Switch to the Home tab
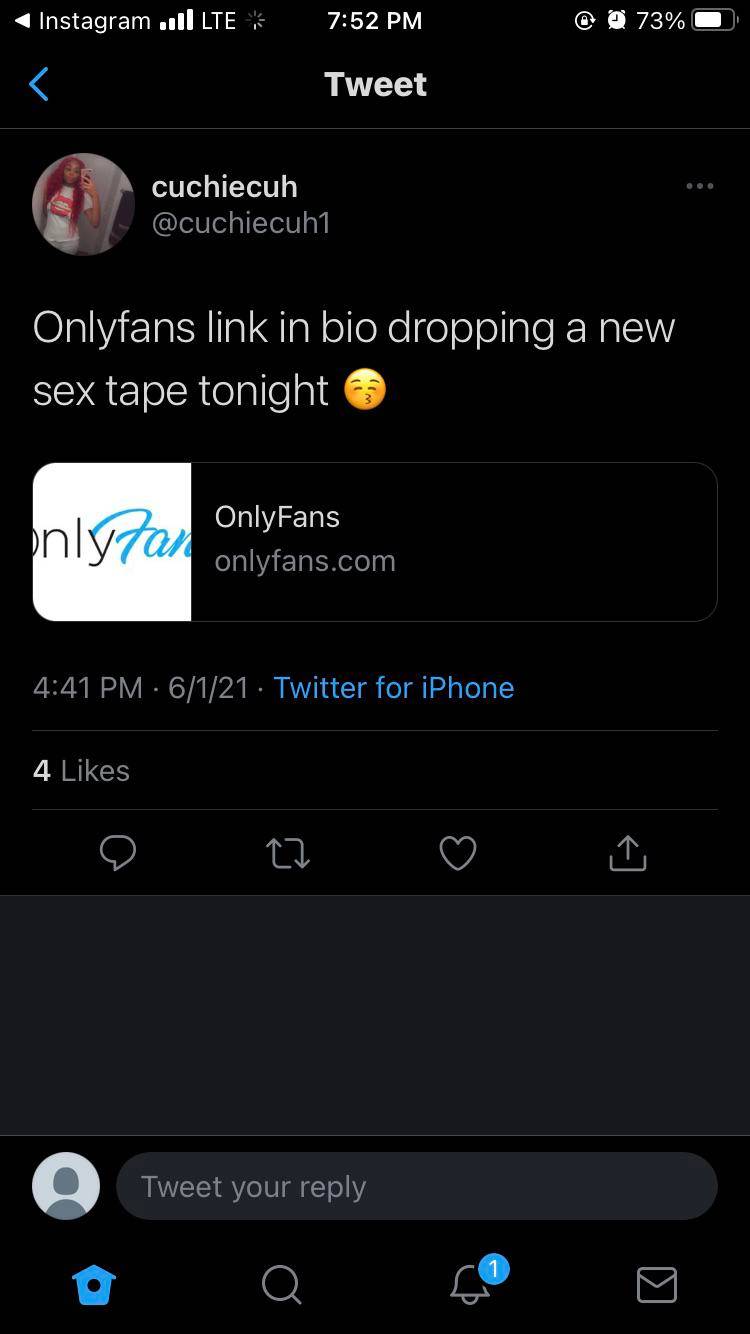Viewport: 750px width, 1334px height. pyautogui.click(x=94, y=1284)
